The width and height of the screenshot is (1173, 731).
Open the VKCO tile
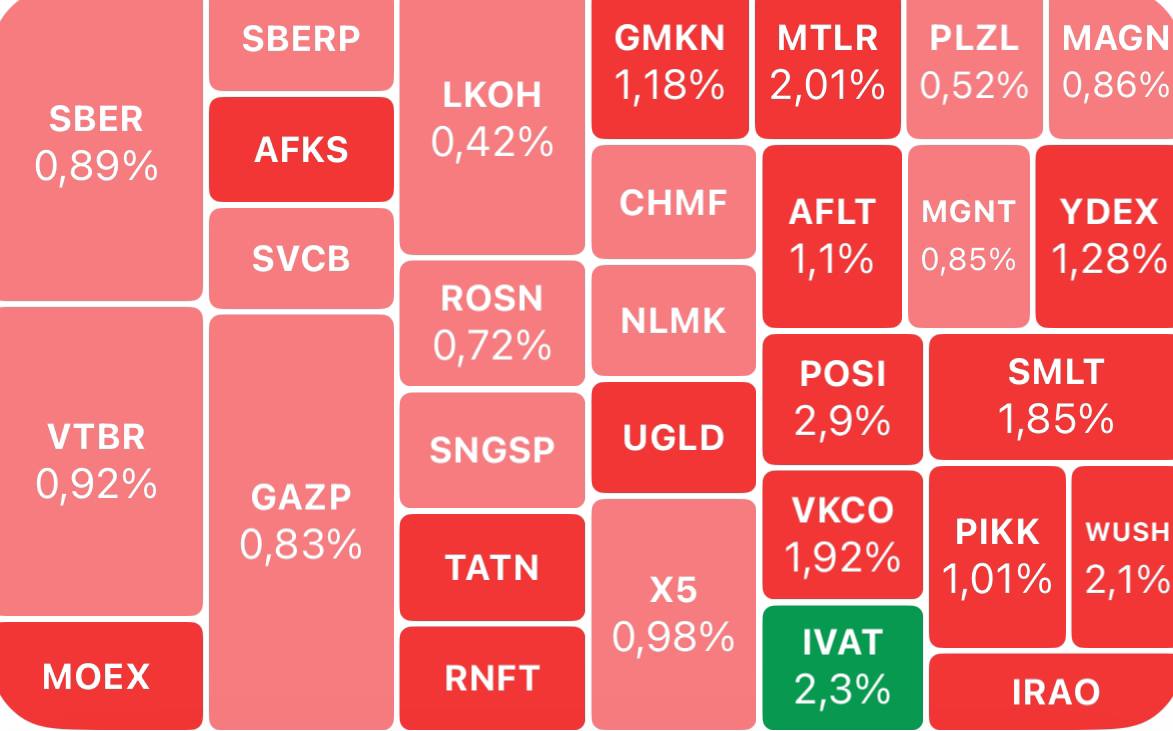pos(843,535)
